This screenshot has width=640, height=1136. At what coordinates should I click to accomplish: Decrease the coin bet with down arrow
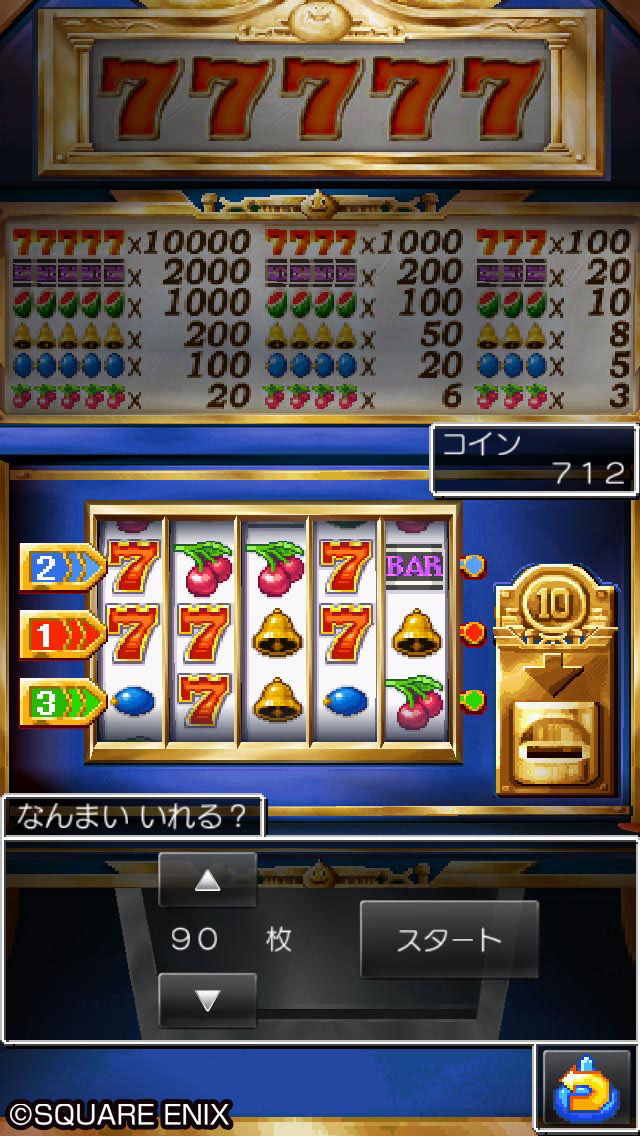coord(207,1001)
